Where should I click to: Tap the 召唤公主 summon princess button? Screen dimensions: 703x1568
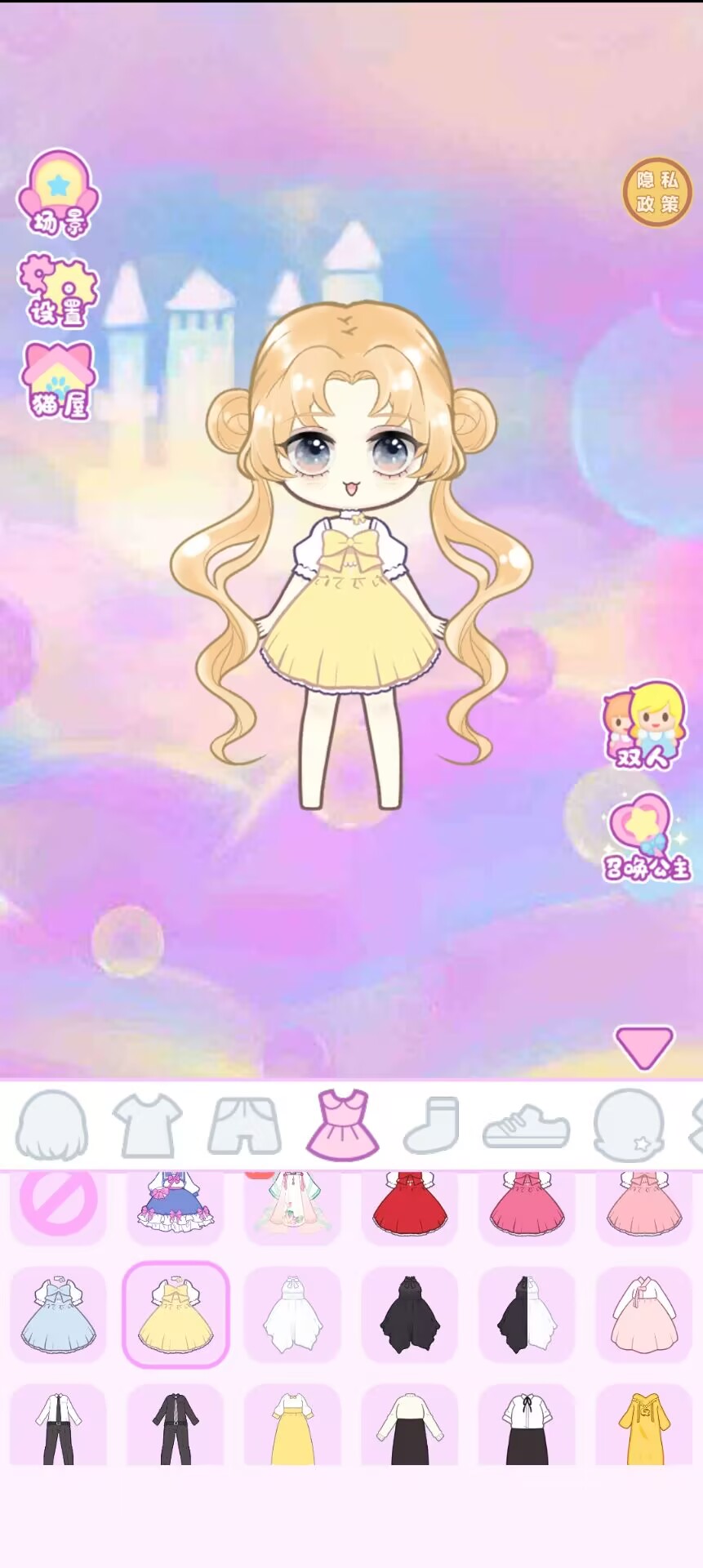(x=647, y=838)
